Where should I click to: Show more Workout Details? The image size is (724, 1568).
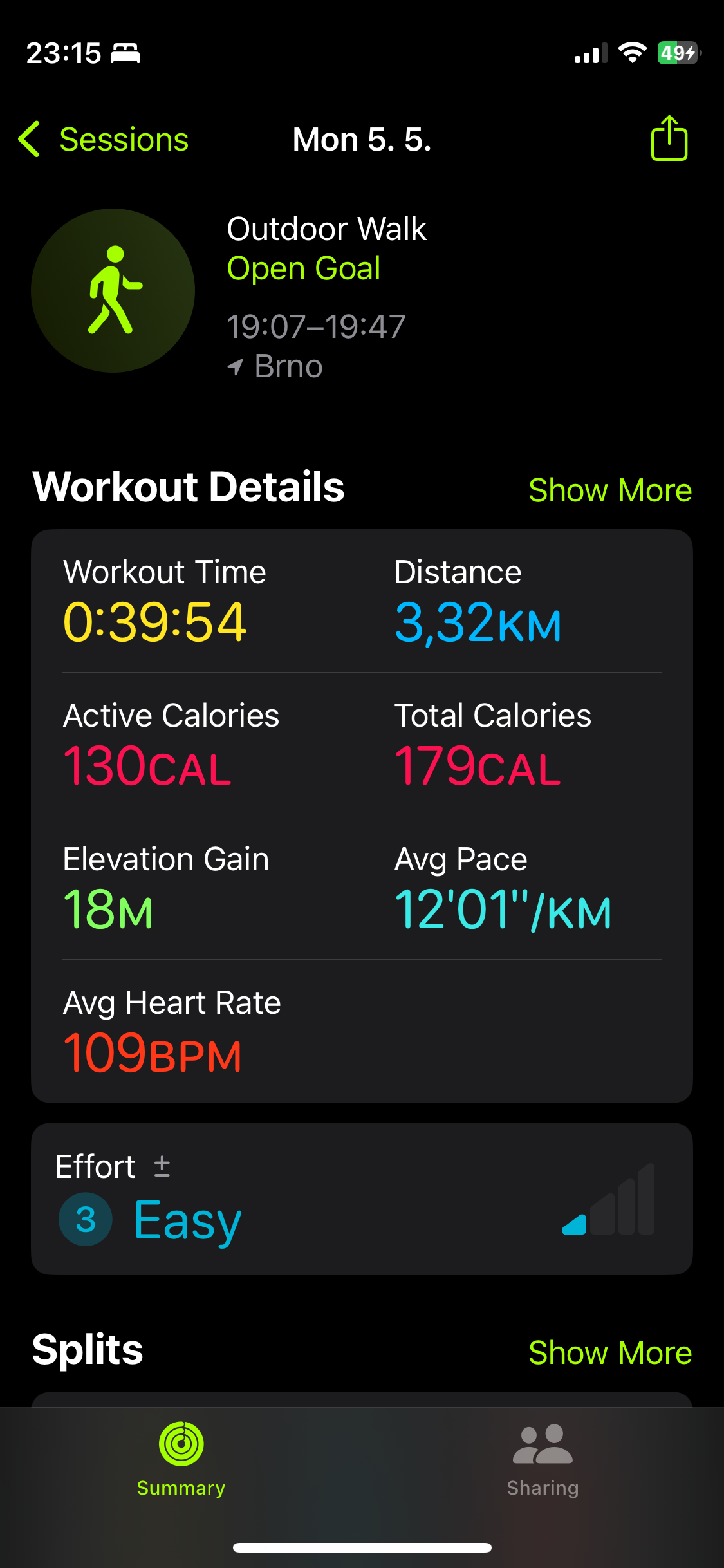click(x=610, y=490)
